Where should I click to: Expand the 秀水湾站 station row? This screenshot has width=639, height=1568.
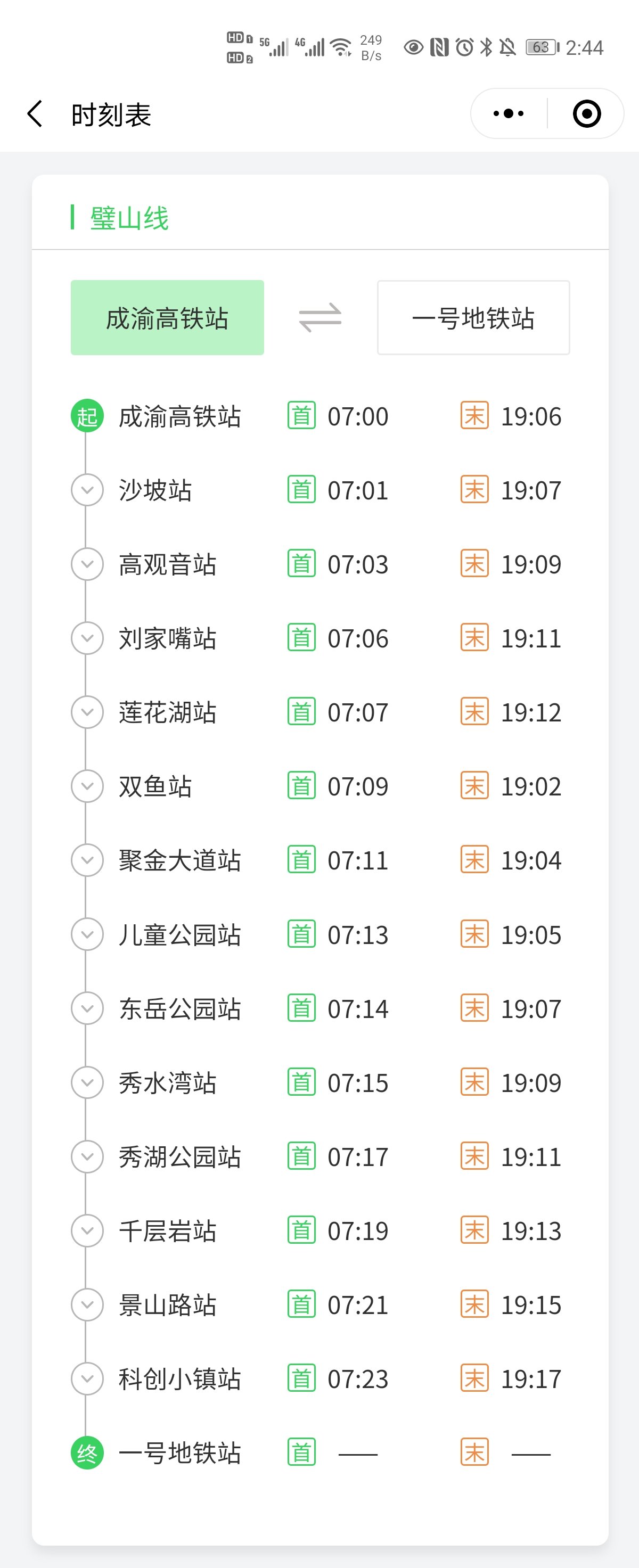point(87,1083)
